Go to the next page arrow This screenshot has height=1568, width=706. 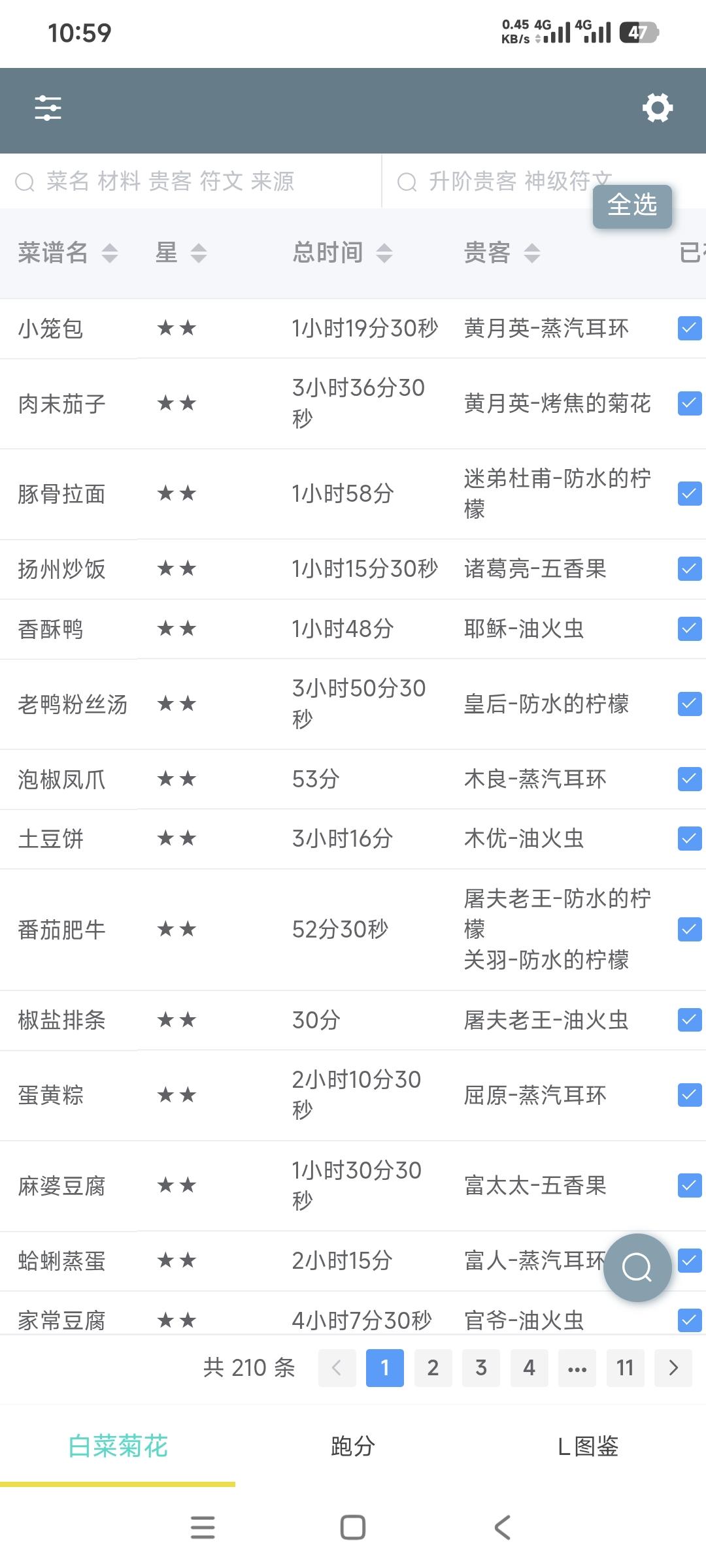673,1367
